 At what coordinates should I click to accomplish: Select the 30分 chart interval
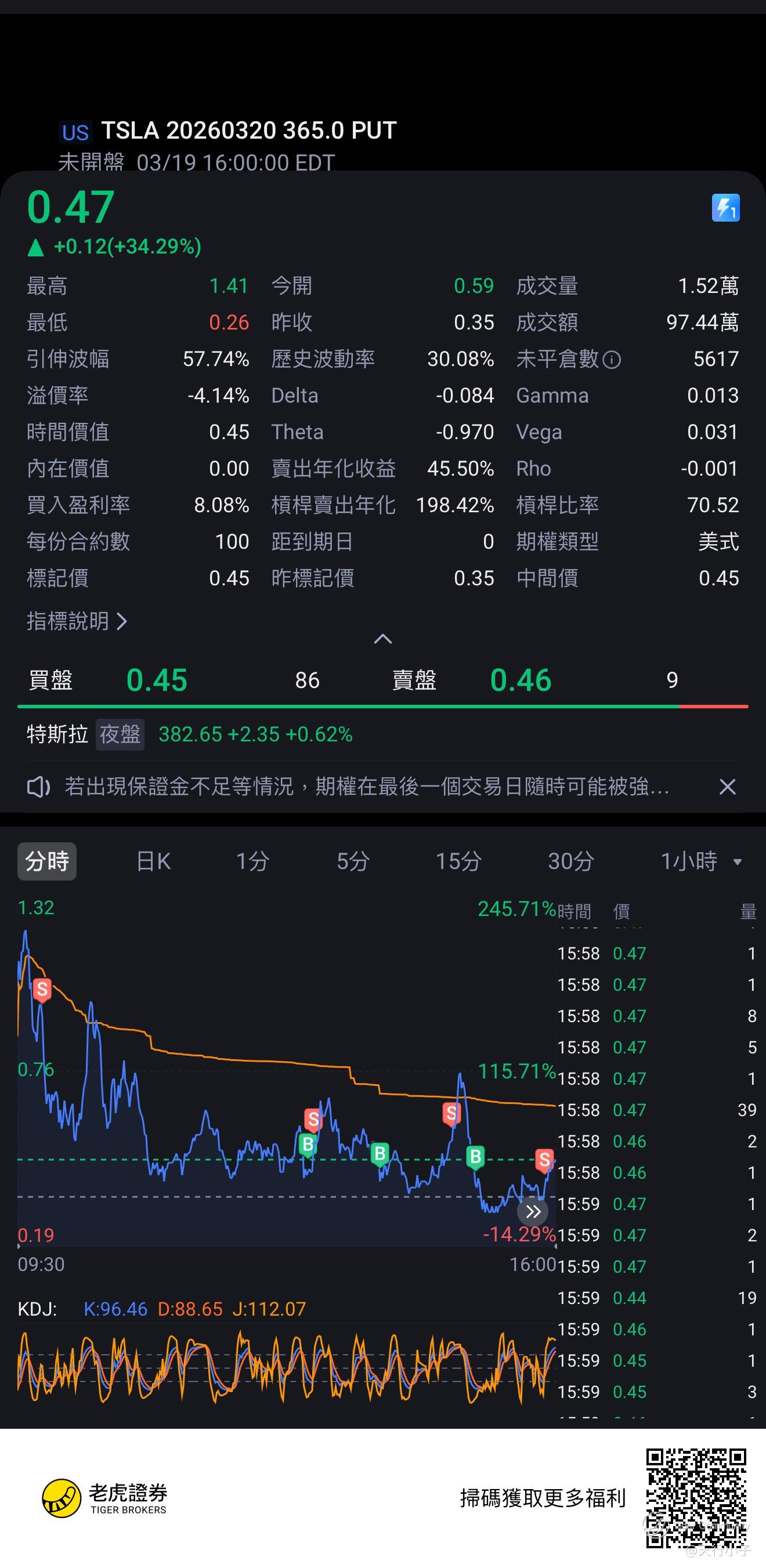click(x=570, y=861)
